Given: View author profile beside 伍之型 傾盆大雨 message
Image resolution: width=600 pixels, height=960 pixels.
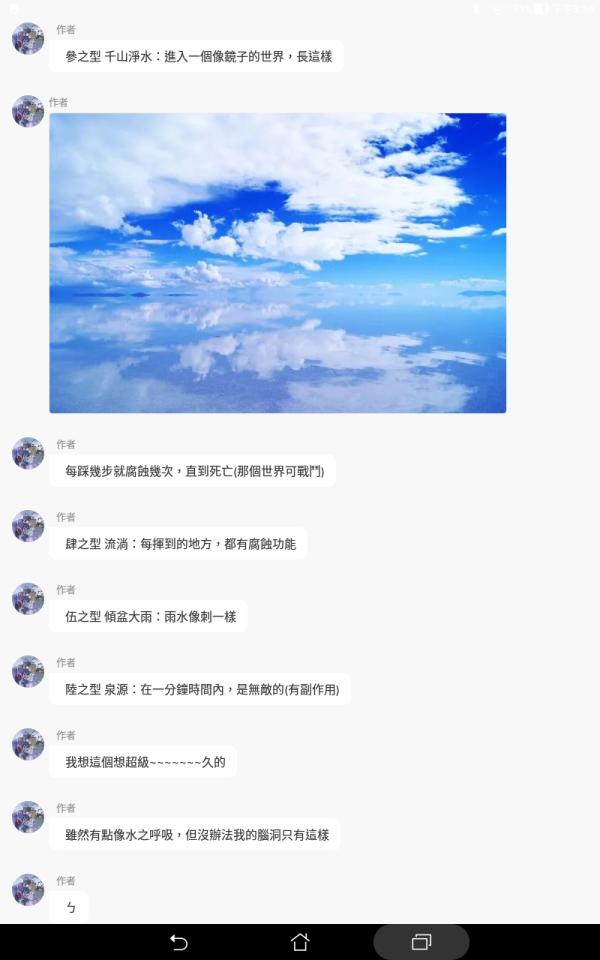Looking at the screenshot, I should point(28,599).
